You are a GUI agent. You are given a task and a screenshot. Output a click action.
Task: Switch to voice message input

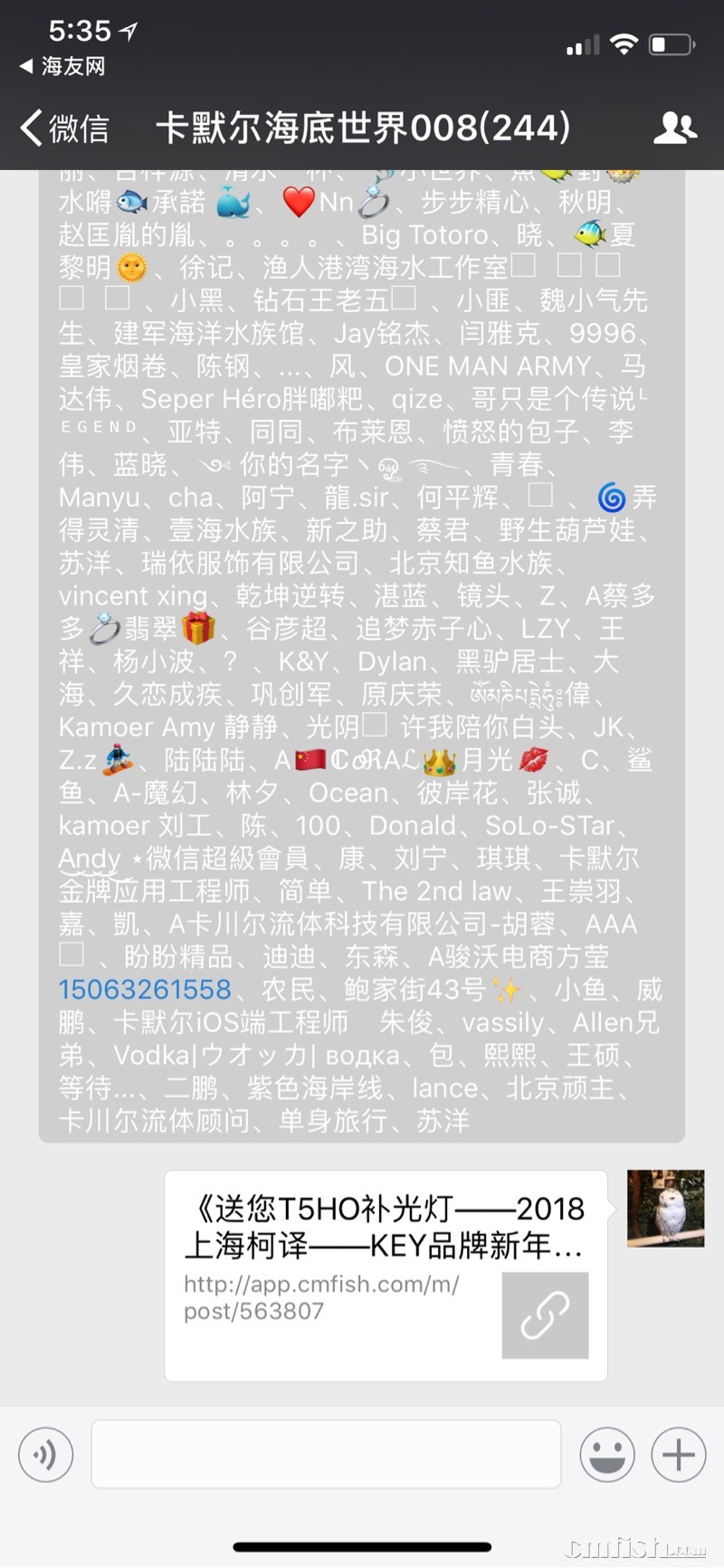(x=45, y=1454)
